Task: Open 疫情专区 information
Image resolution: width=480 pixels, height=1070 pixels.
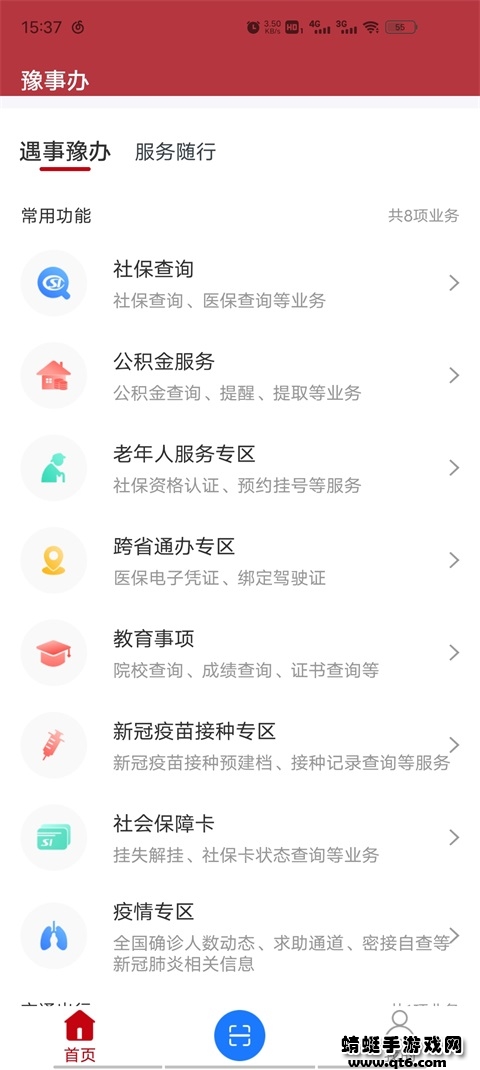Action: click(x=240, y=936)
